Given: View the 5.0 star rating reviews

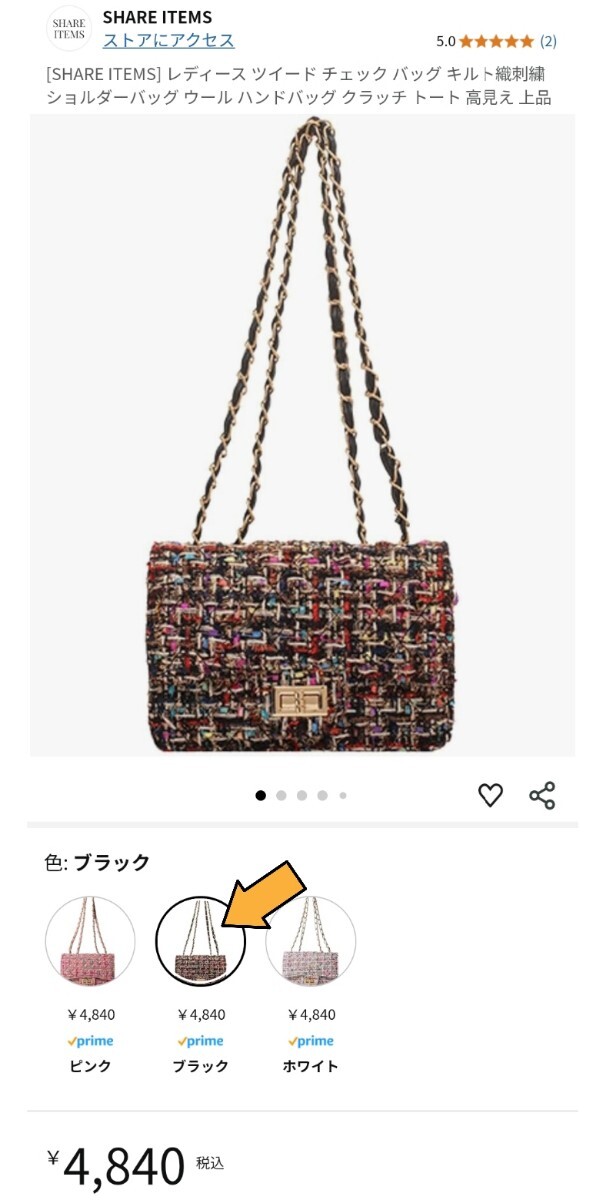Looking at the screenshot, I should (496, 41).
